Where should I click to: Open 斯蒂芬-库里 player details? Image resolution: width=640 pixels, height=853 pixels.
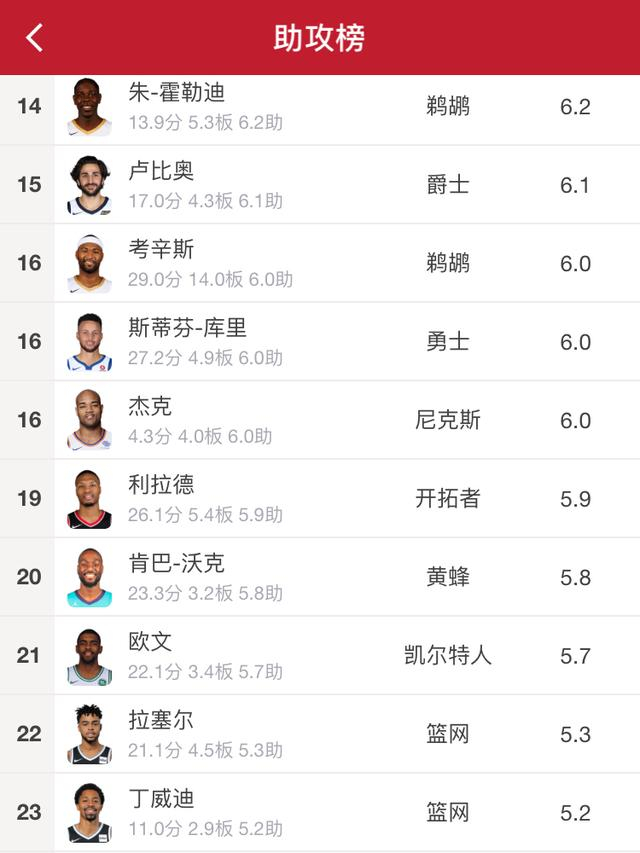[x=320, y=341]
